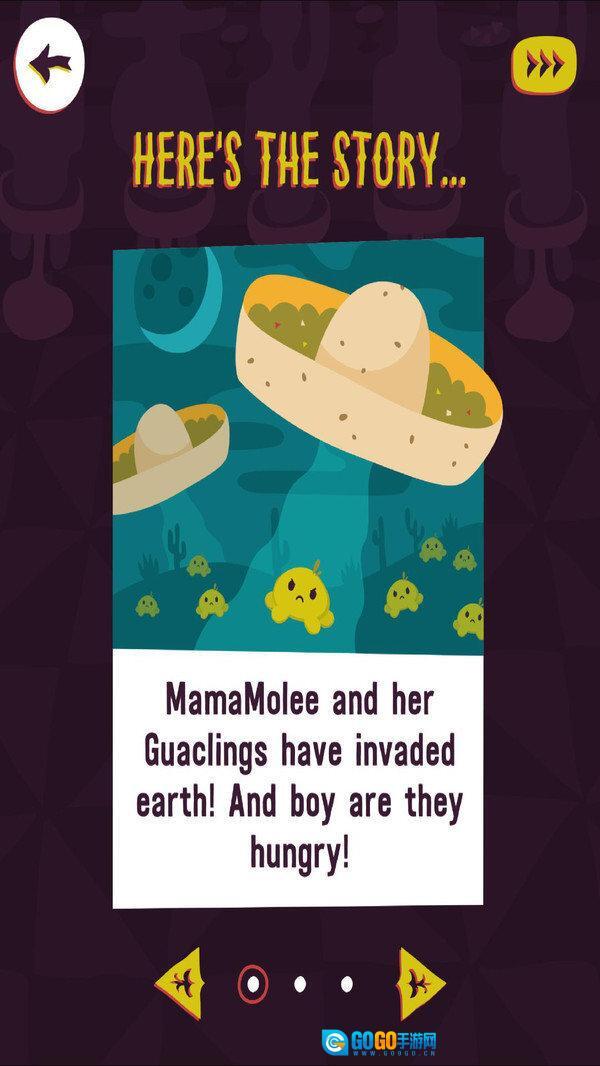The height and width of the screenshot is (1066, 600).
Task: Jump to the second page dot
Action: click(x=300, y=985)
